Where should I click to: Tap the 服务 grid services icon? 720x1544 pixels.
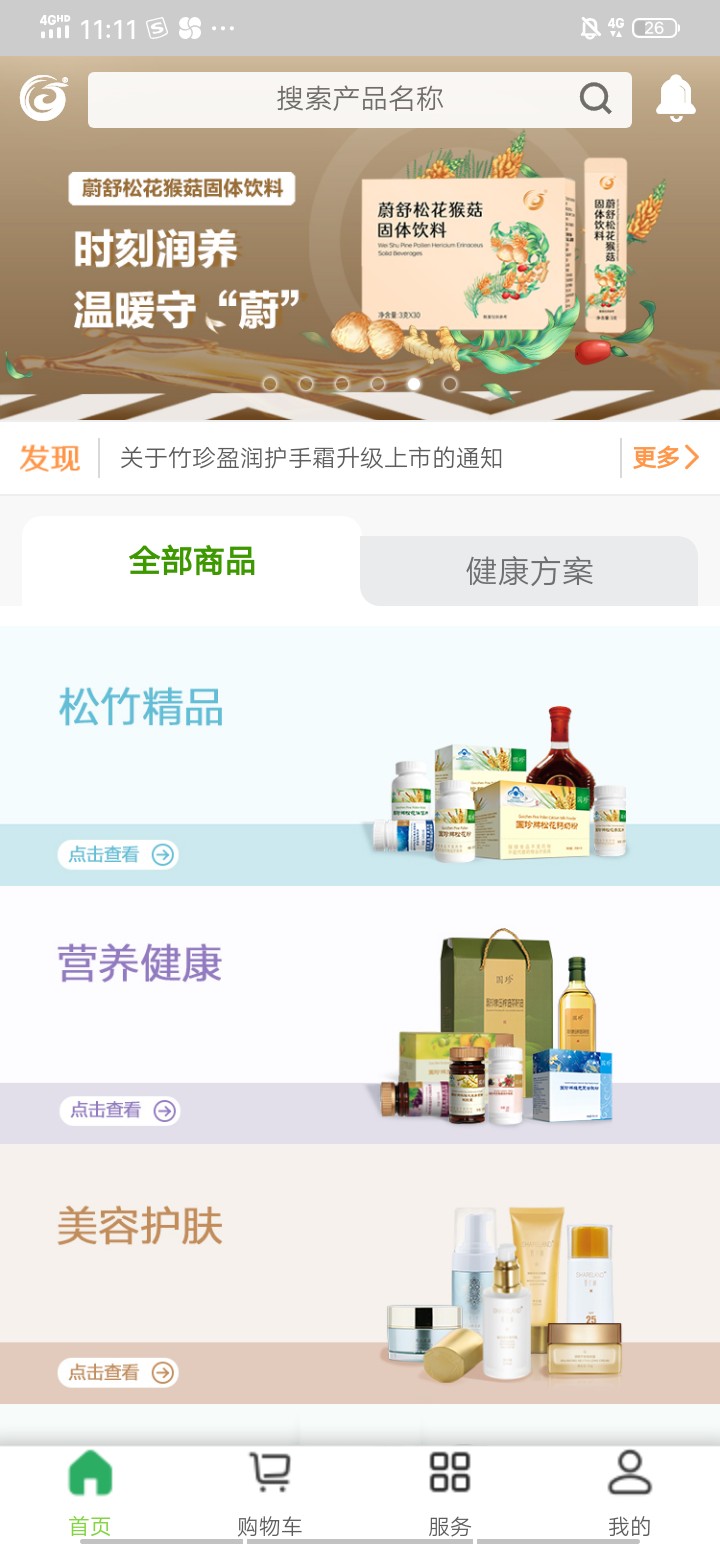tap(450, 1490)
